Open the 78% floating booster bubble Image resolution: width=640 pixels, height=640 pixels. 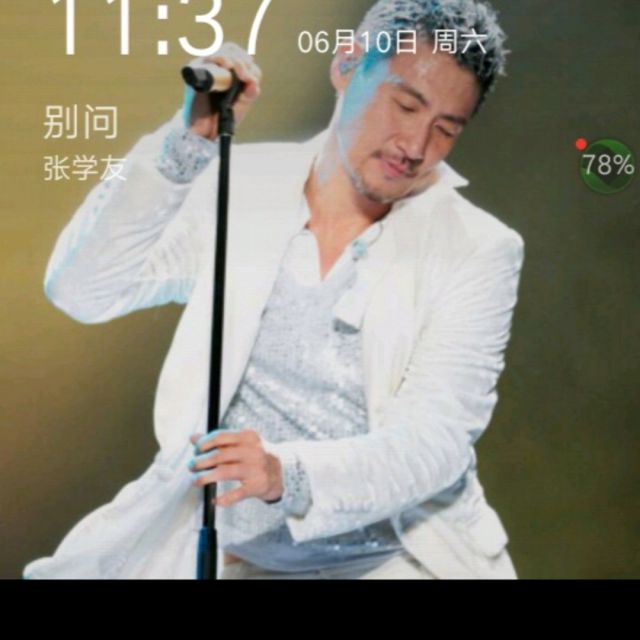(x=608, y=166)
